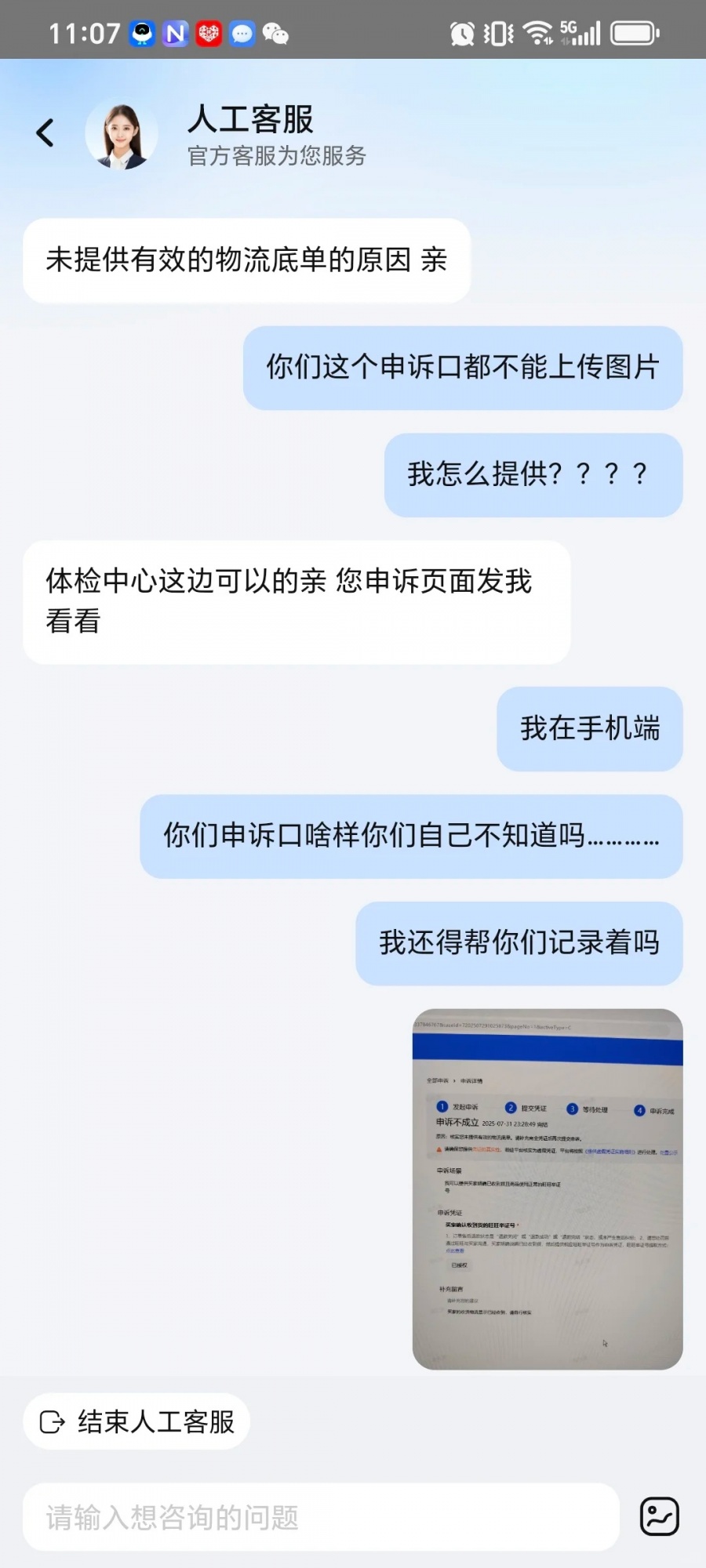This screenshot has width=706, height=1568.
Task: Focus the 请输入想咨询的问题 input field
Action: pyautogui.click(x=322, y=1517)
